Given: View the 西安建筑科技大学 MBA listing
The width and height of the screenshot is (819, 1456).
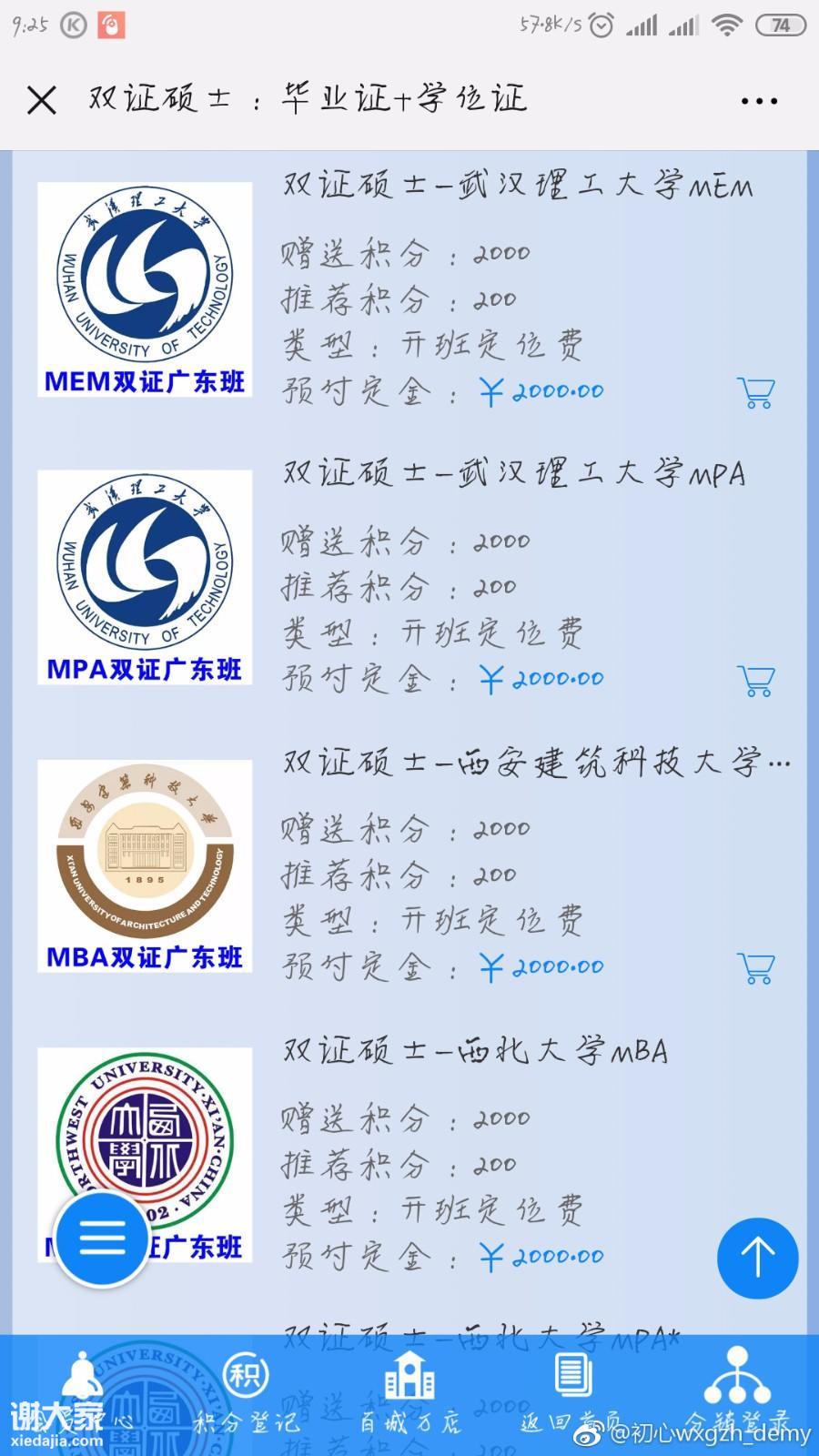Looking at the screenshot, I should pyautogui.click(x=535, y=763).
